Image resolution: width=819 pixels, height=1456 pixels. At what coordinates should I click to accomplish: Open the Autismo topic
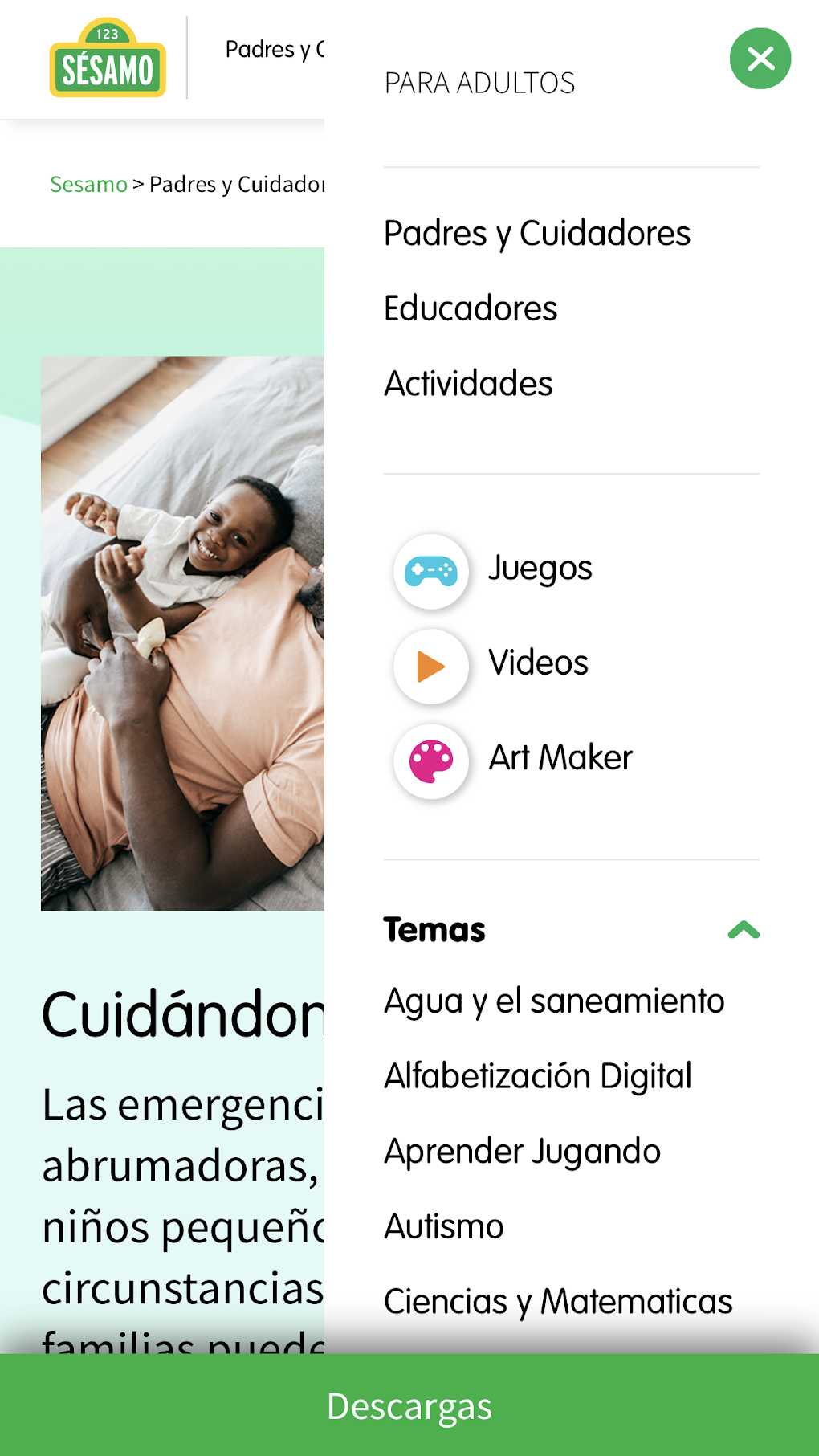tap(444, 1227)
